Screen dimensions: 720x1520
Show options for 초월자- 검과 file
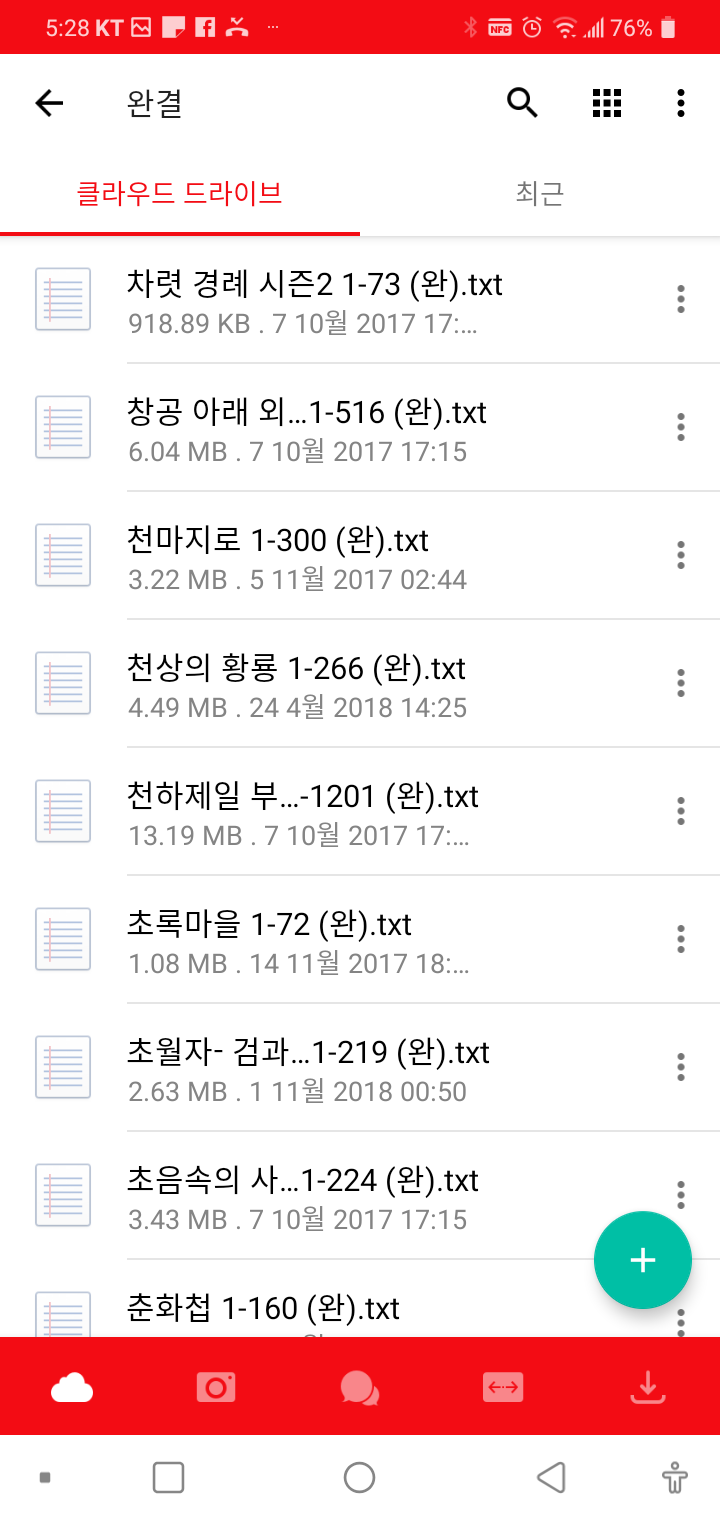(681, 1067)
